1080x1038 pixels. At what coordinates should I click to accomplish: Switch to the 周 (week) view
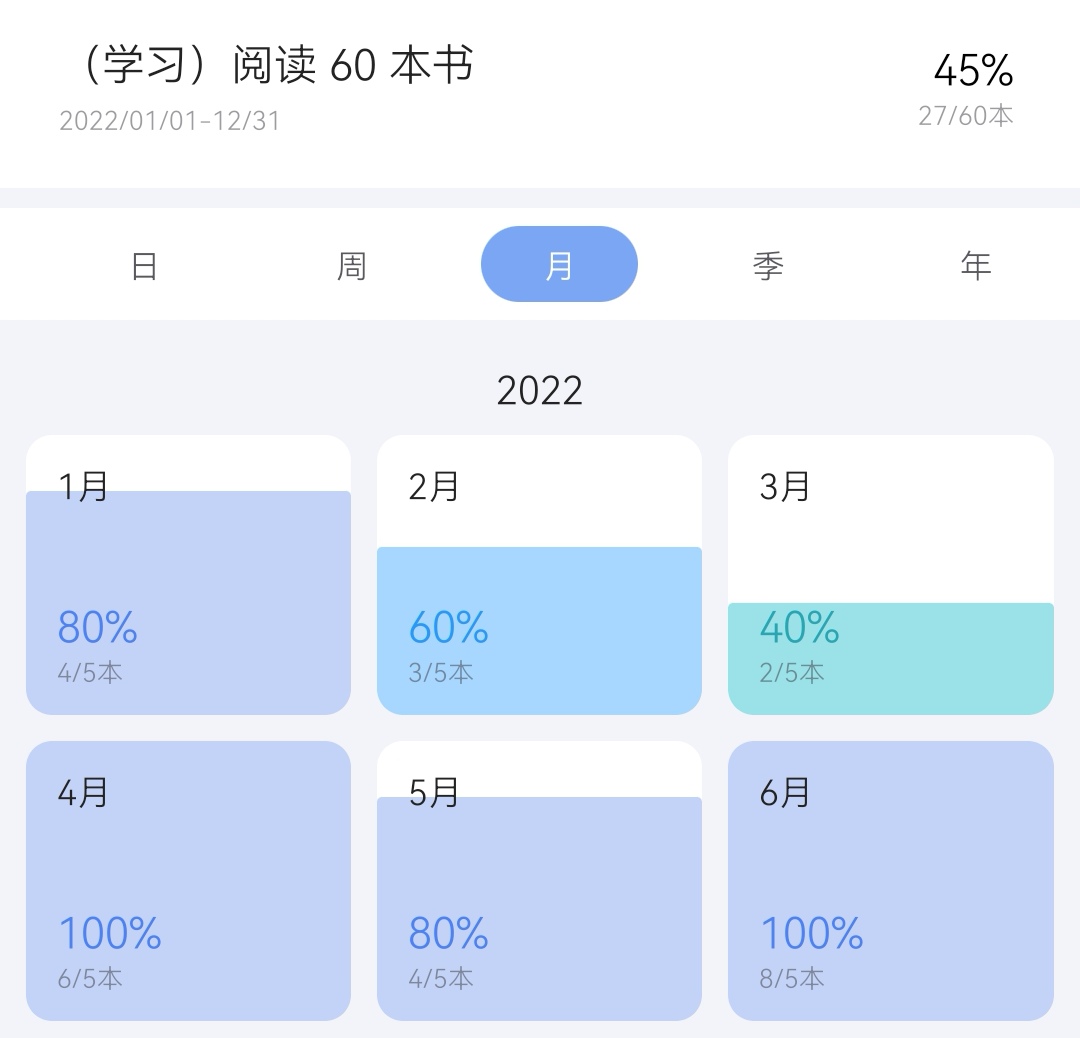pyautogui.click(x=351, y=265)
